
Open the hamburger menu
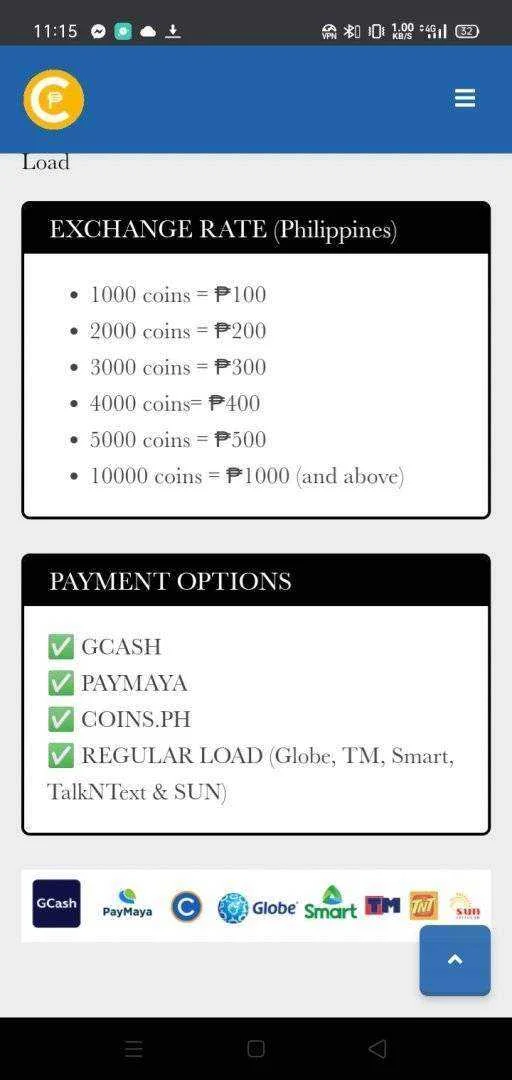pyautogui.click(x=465, y=98)
